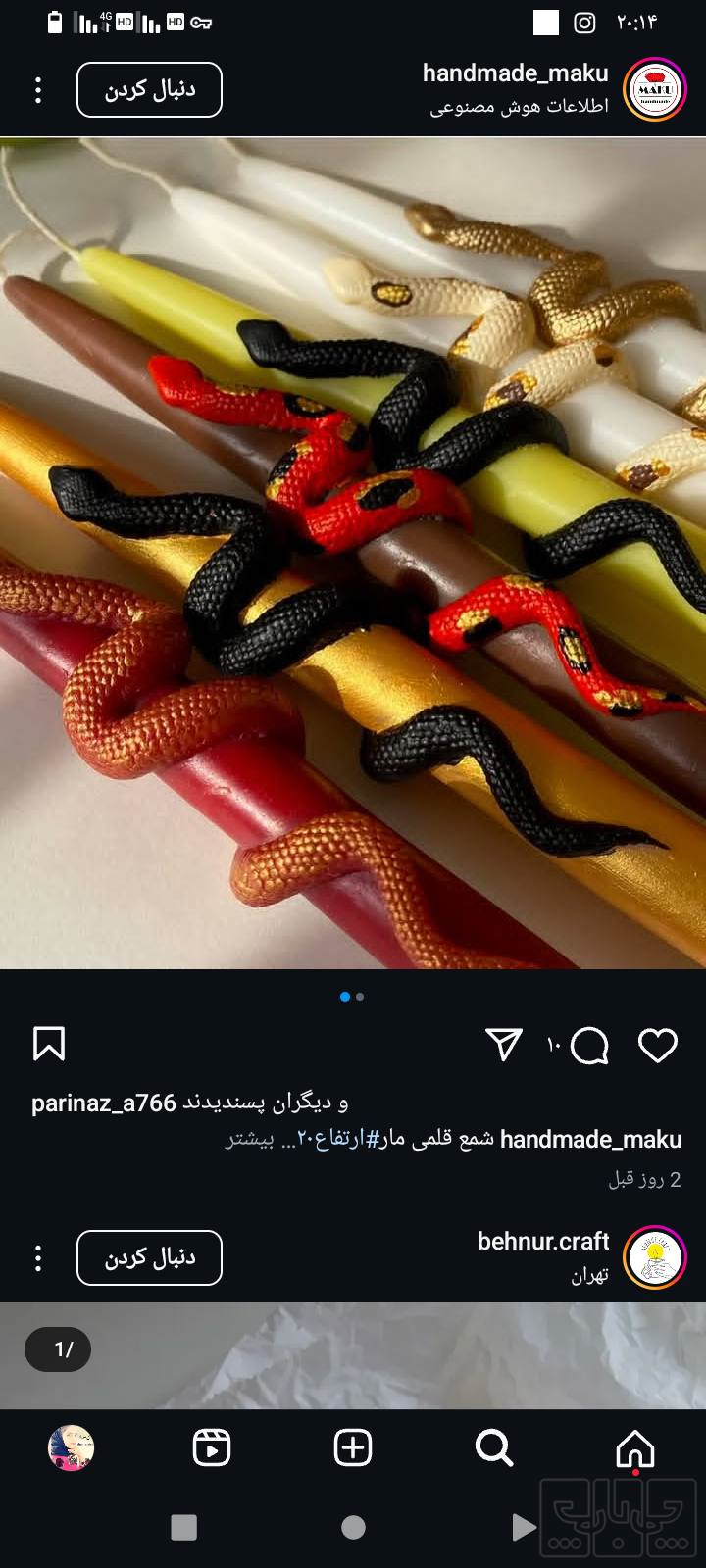
Task: Like the snake candle post
Action: coord(657,1046)
